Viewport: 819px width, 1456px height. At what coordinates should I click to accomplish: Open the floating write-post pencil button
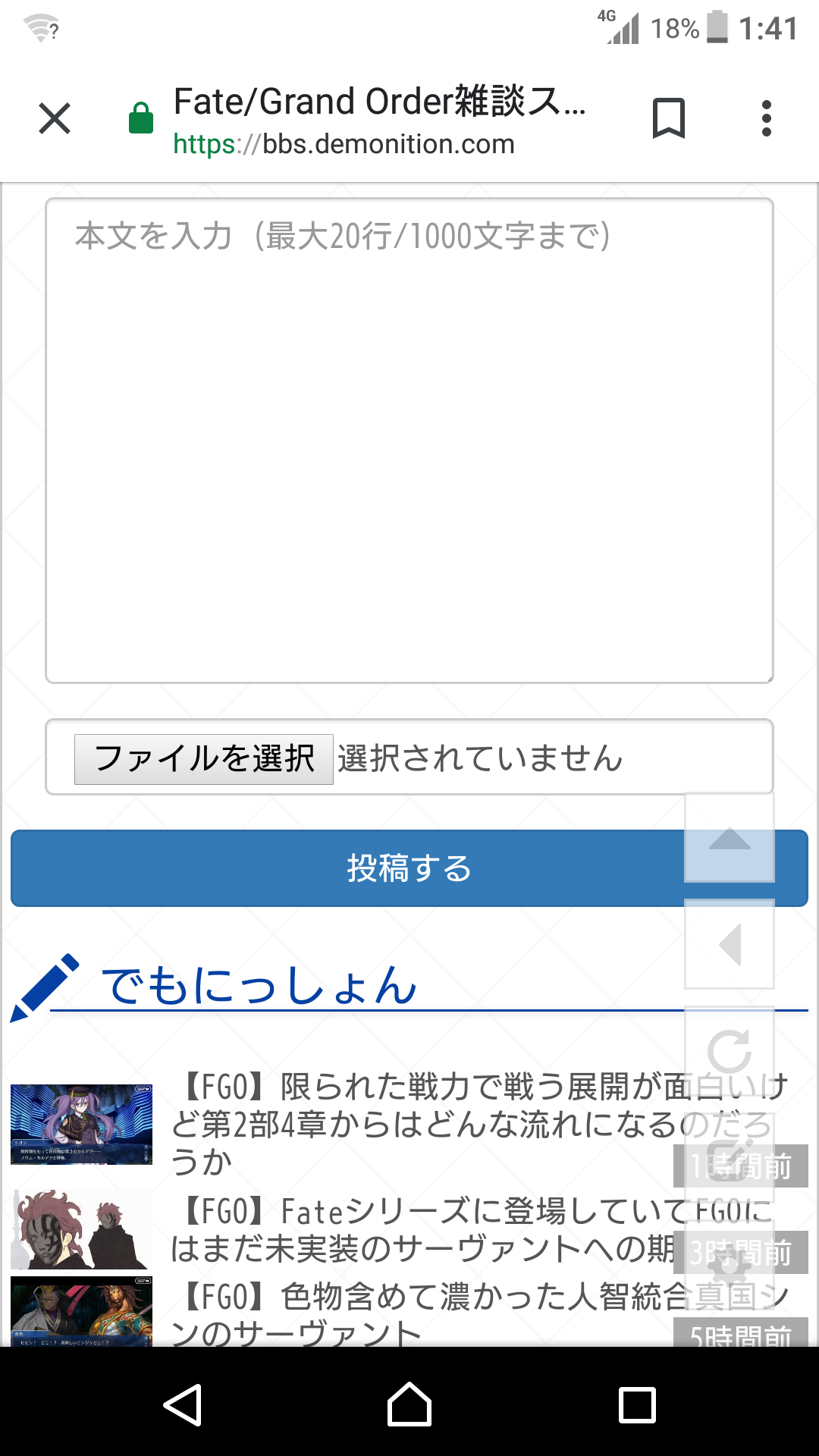[x=730, y=1157]
